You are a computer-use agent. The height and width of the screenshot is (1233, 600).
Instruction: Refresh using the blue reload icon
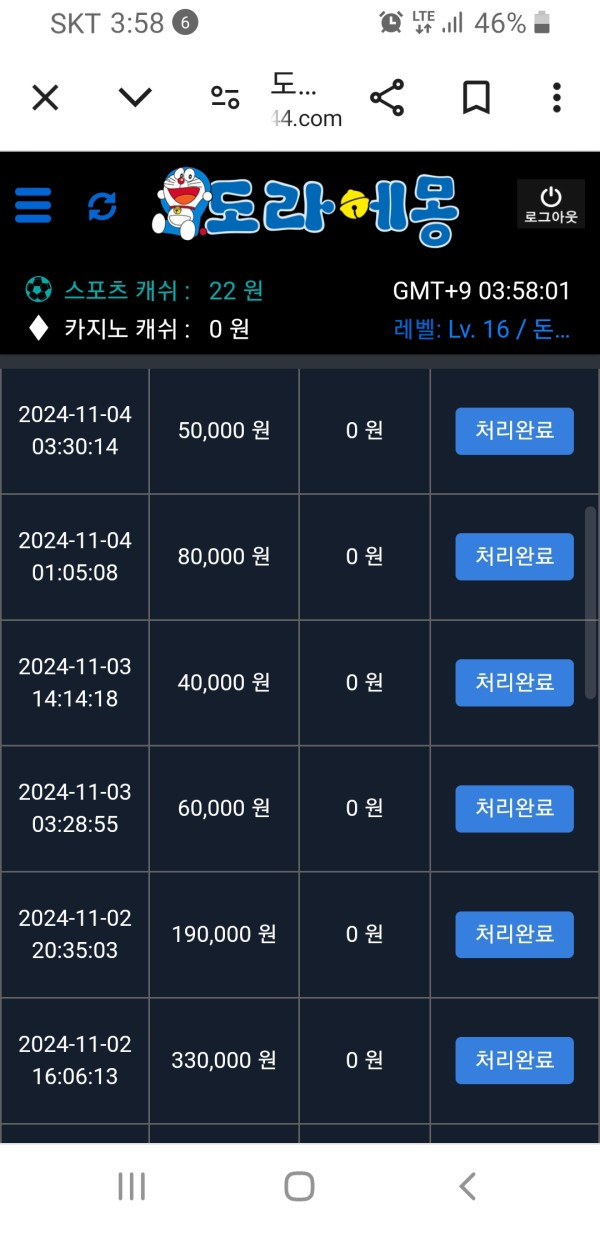(102, 206)
